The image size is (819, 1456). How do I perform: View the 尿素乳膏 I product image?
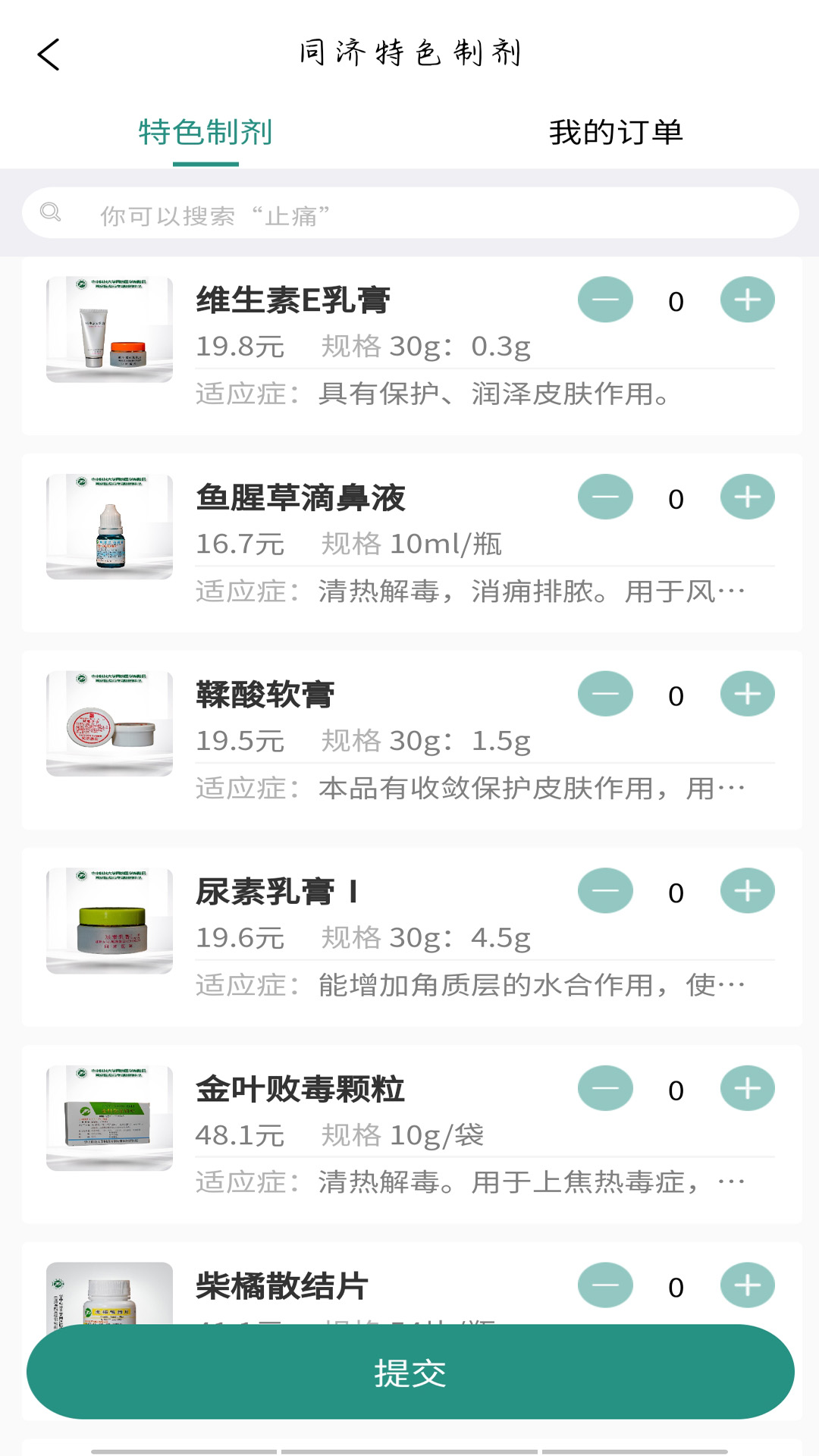point(108,920)
